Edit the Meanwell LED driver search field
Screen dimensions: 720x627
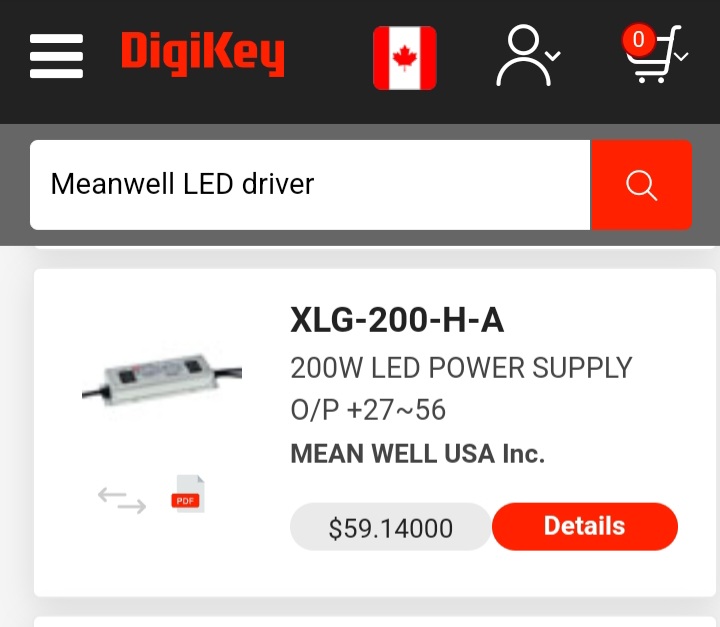[310, 185]
